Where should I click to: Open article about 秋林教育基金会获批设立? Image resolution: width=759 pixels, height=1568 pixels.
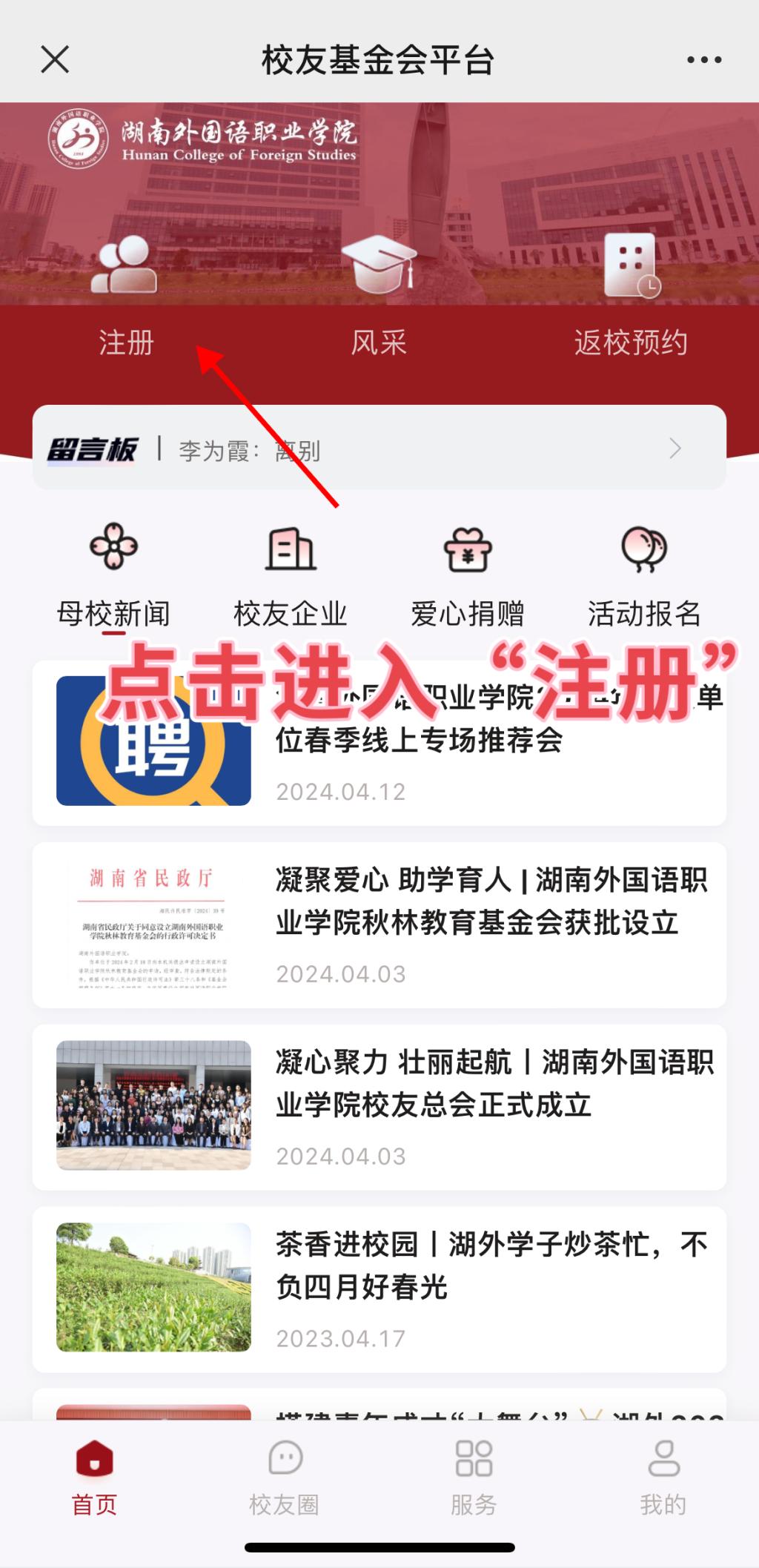click(x=379, y=924)
